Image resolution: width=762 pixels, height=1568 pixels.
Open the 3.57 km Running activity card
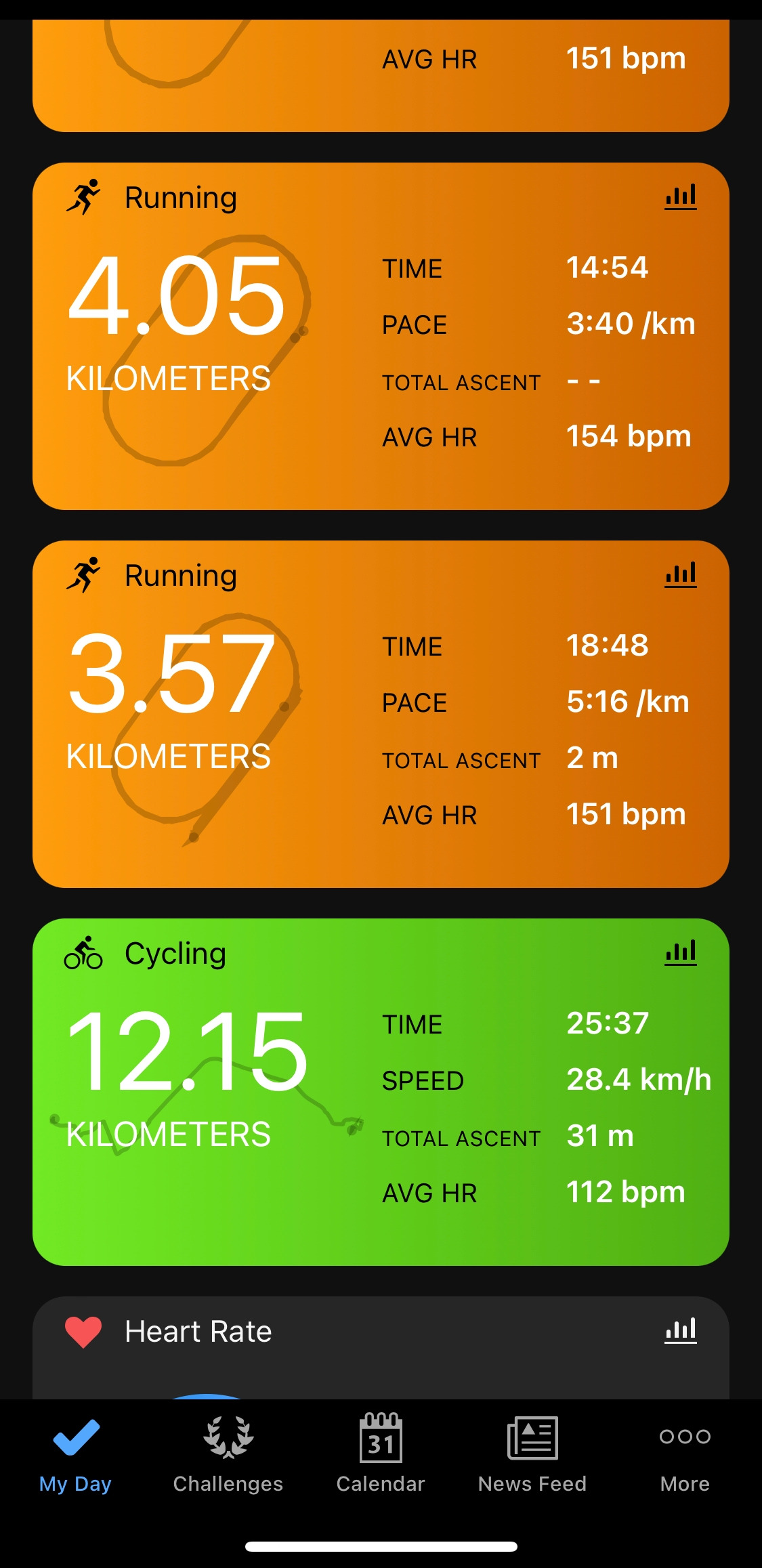381,715
